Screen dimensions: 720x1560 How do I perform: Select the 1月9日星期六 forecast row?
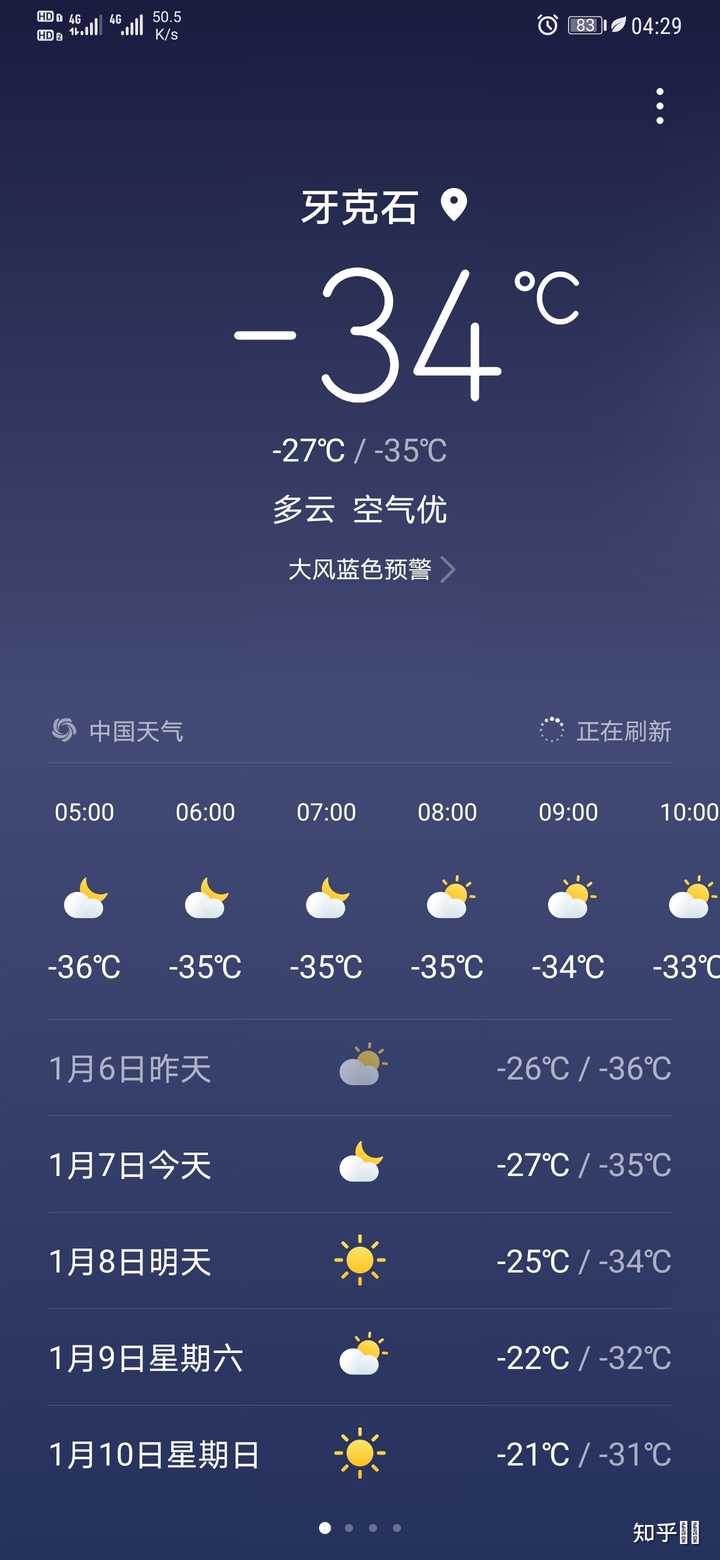click(360, 1357)
